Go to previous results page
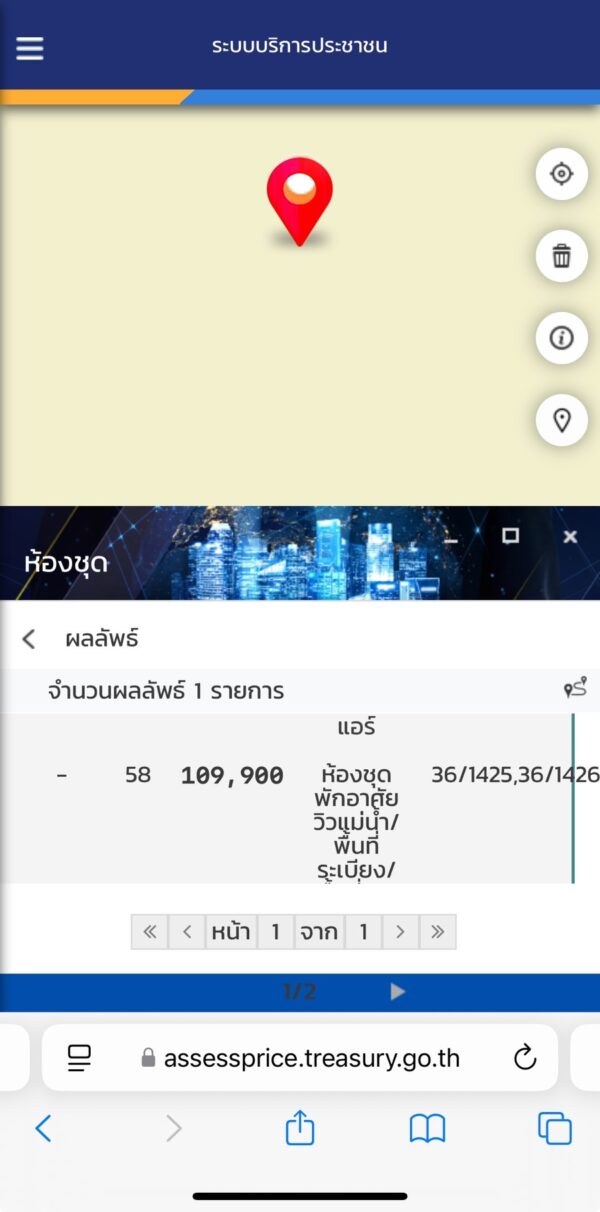 pos(187,932)
